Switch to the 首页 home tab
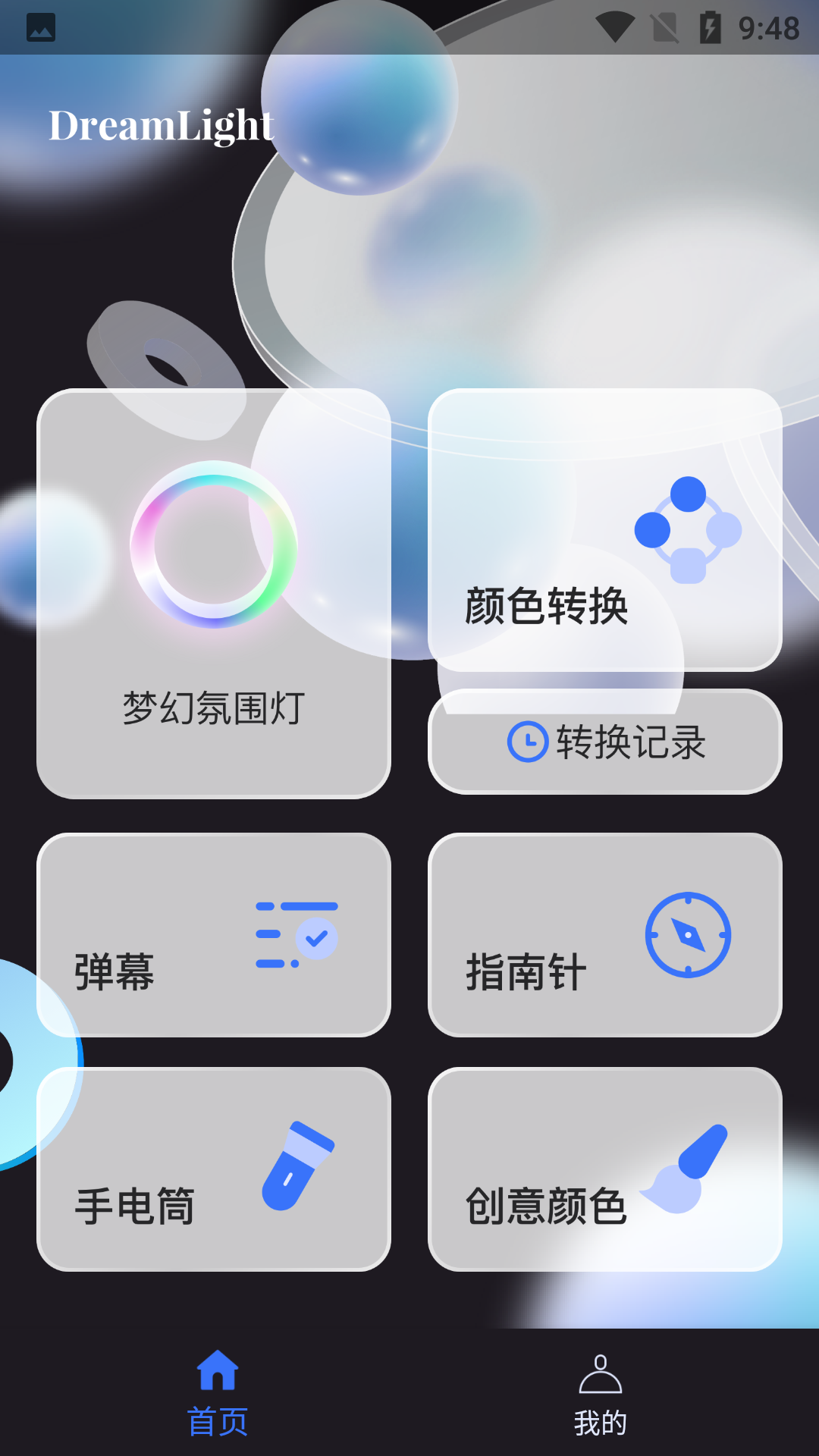Image resolution: width=819 pixels, height=1456 pixels. pyautogui.click(x=218, y=1394)
